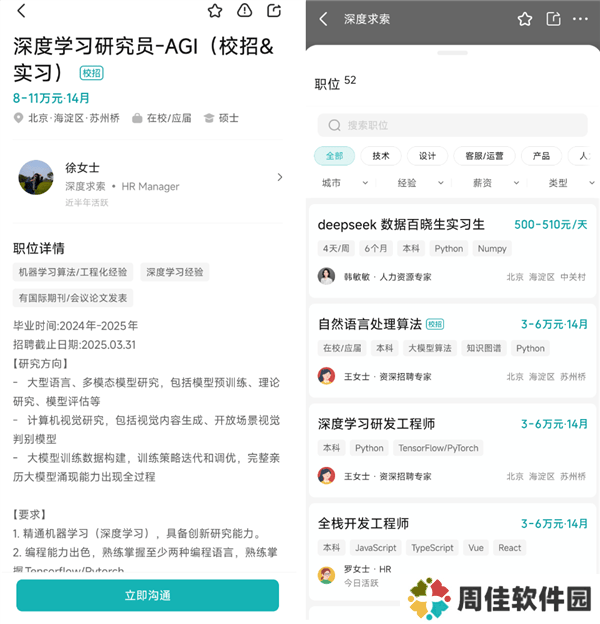
Task: Expand the 经验 dropdown
Action: point(412,183)
